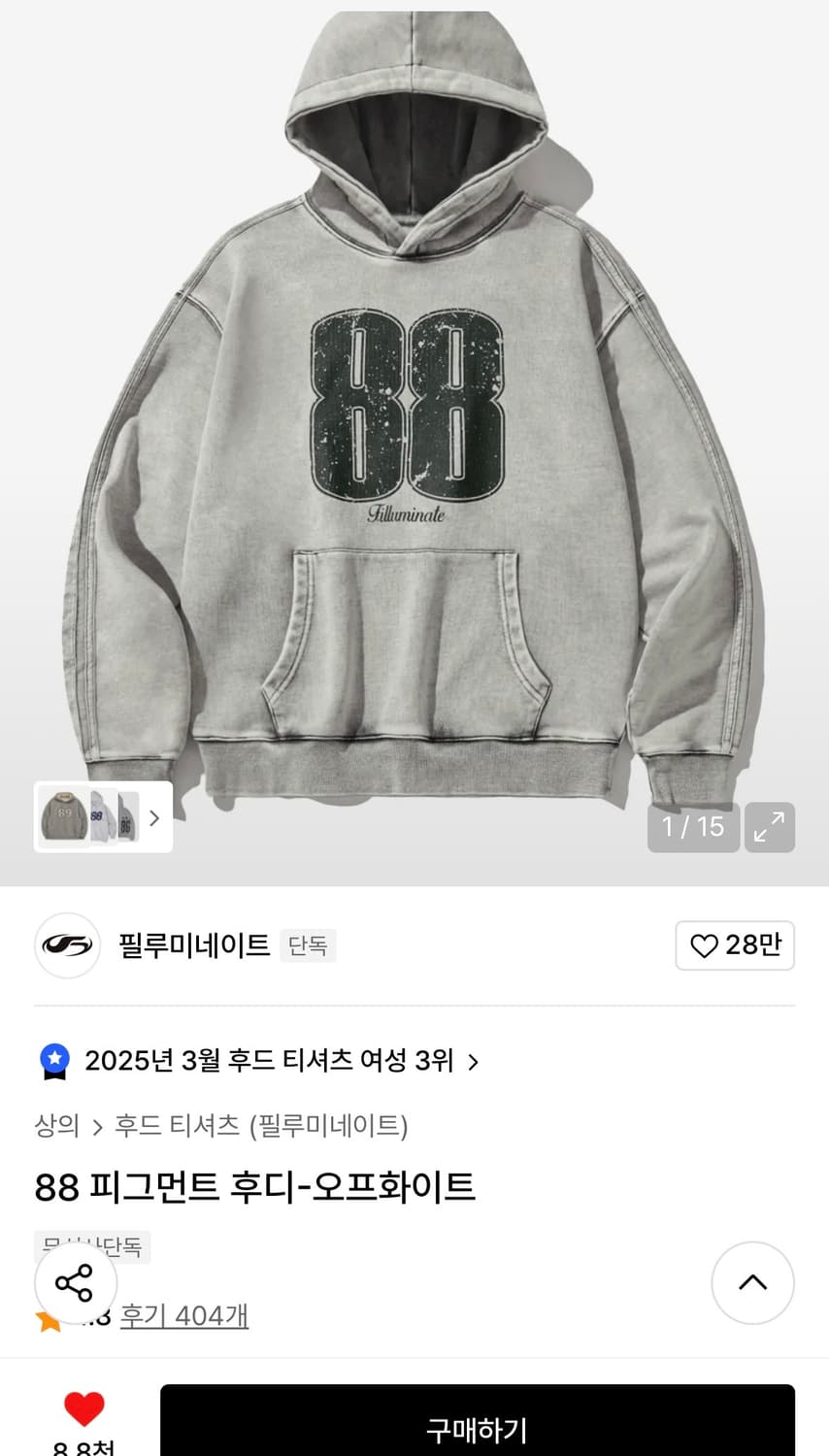Click the 1/15 image counter
Screen dimensions: 829x1456
(693, 827)
